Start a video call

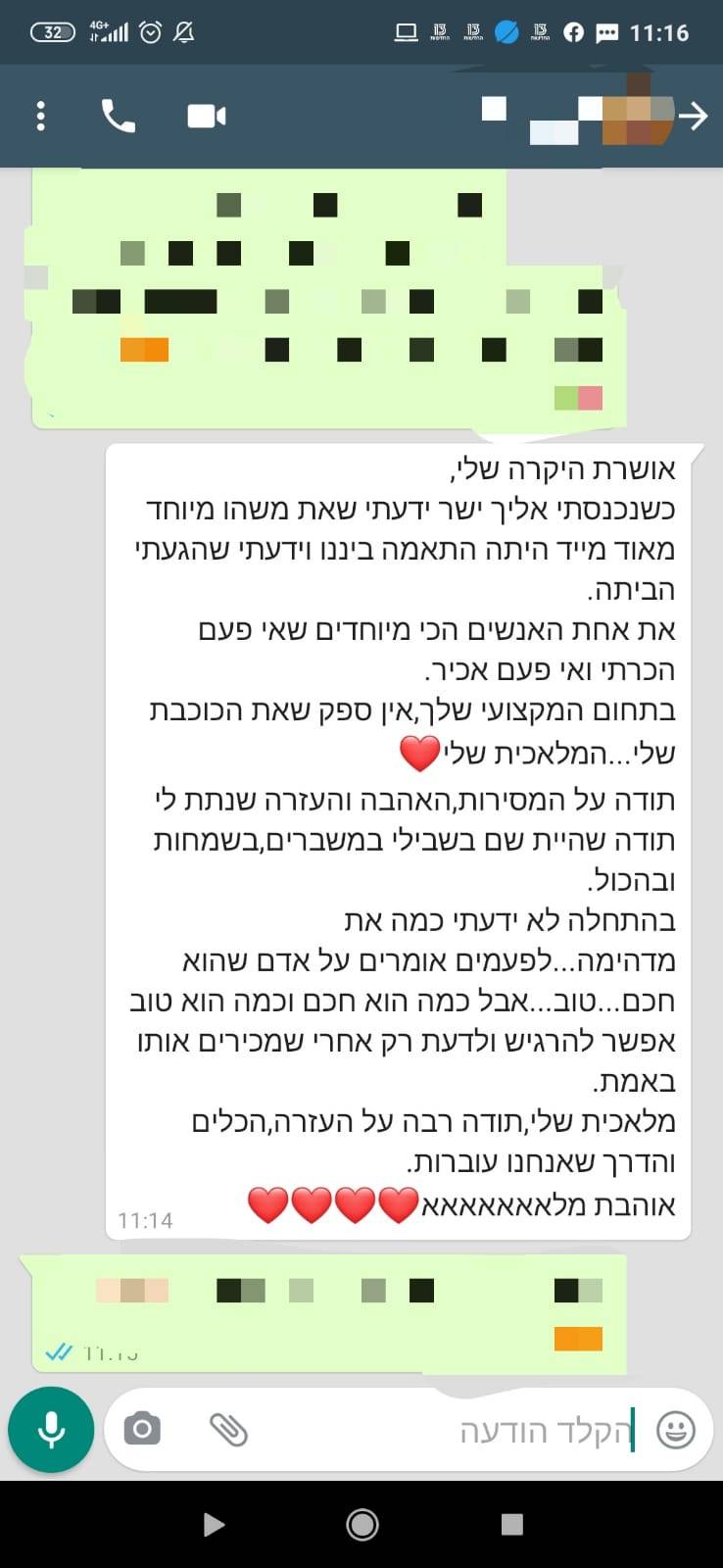207,117
